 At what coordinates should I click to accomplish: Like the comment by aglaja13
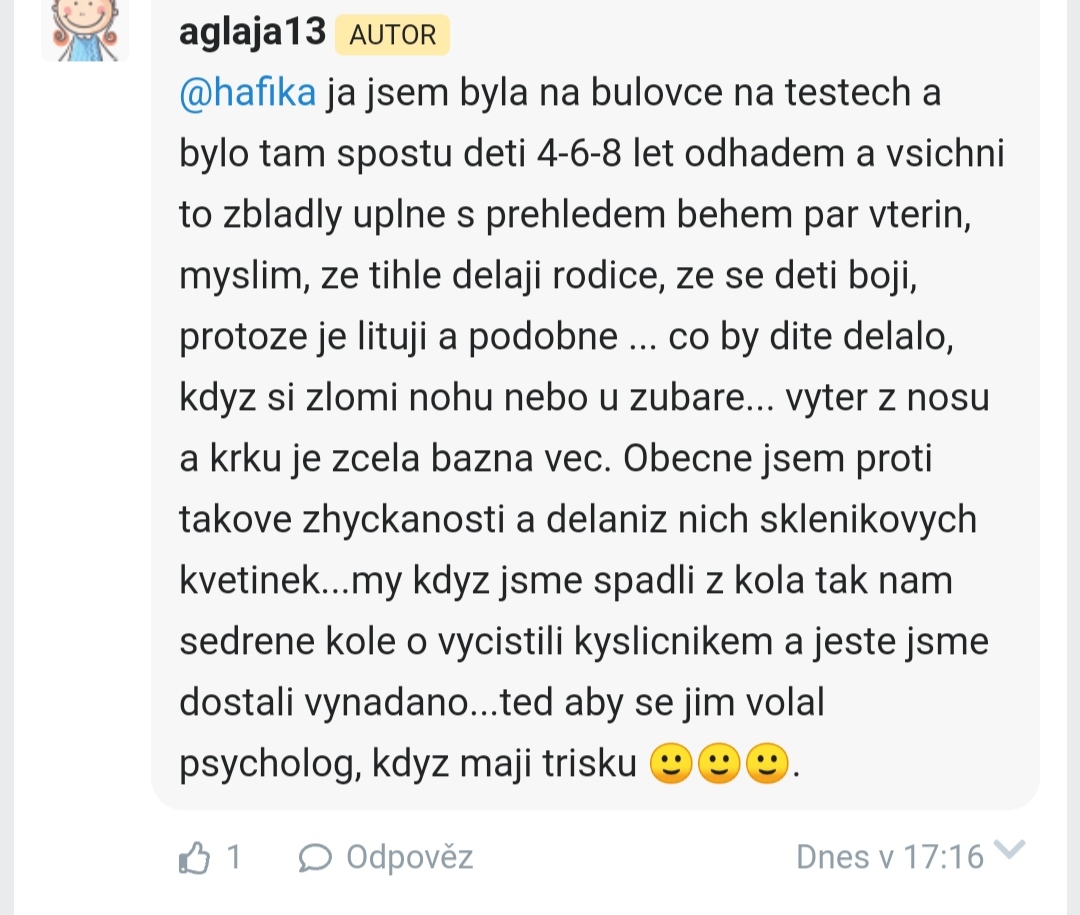[194, 857]
